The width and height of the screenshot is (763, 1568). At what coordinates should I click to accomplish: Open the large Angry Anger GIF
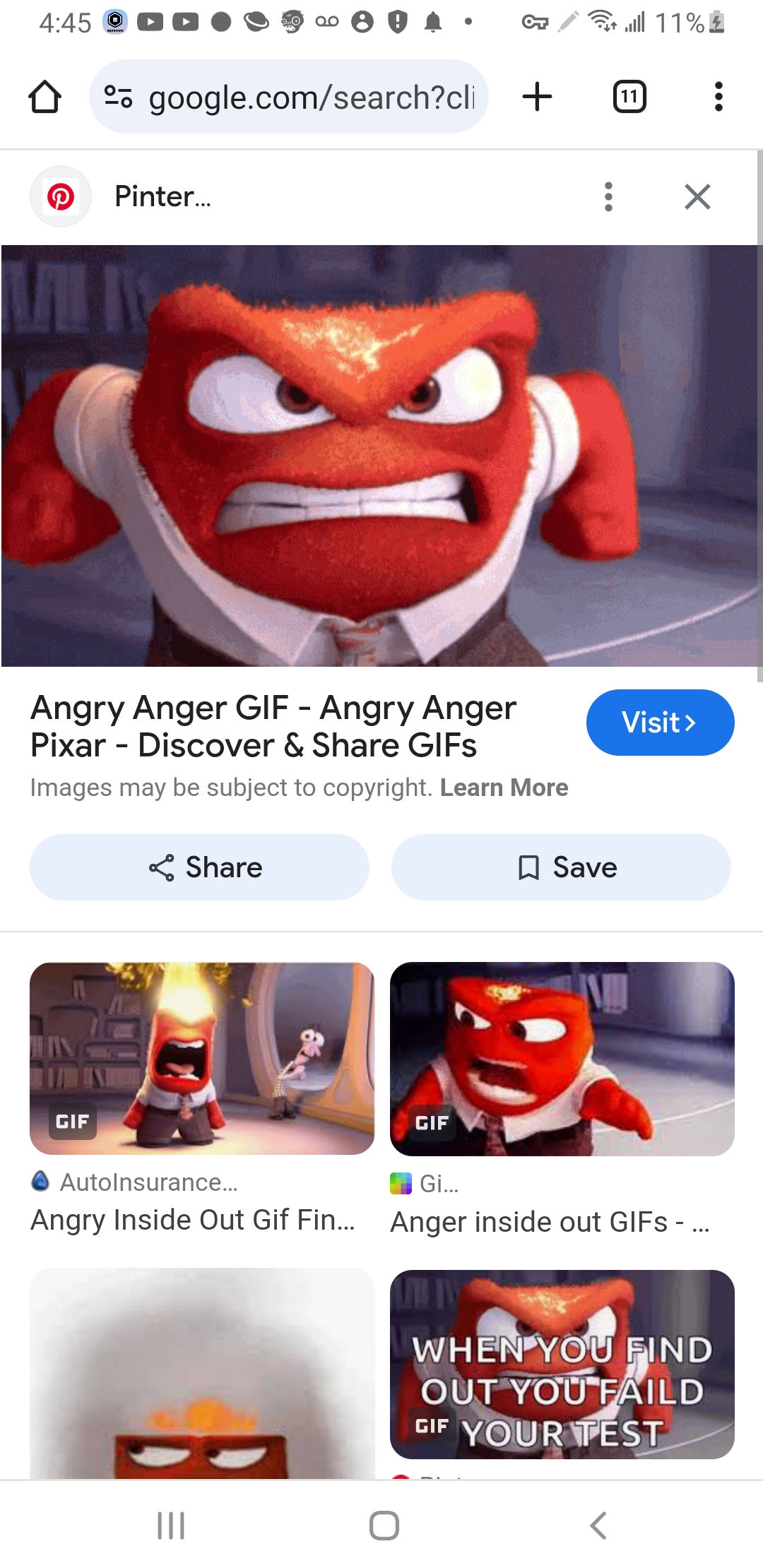coord(381,456)
